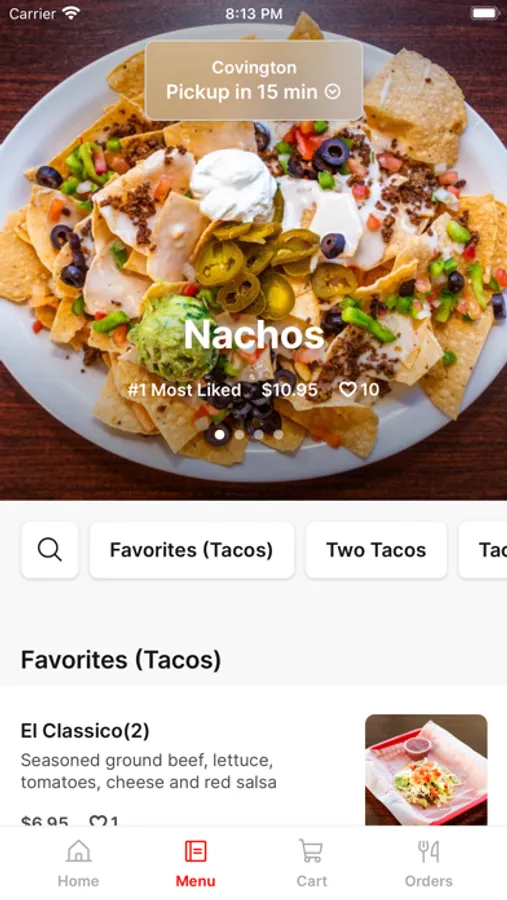This screenshot has height=900, width=507.
Task: View the Orders tab
Action: click(x=428, y=863)
